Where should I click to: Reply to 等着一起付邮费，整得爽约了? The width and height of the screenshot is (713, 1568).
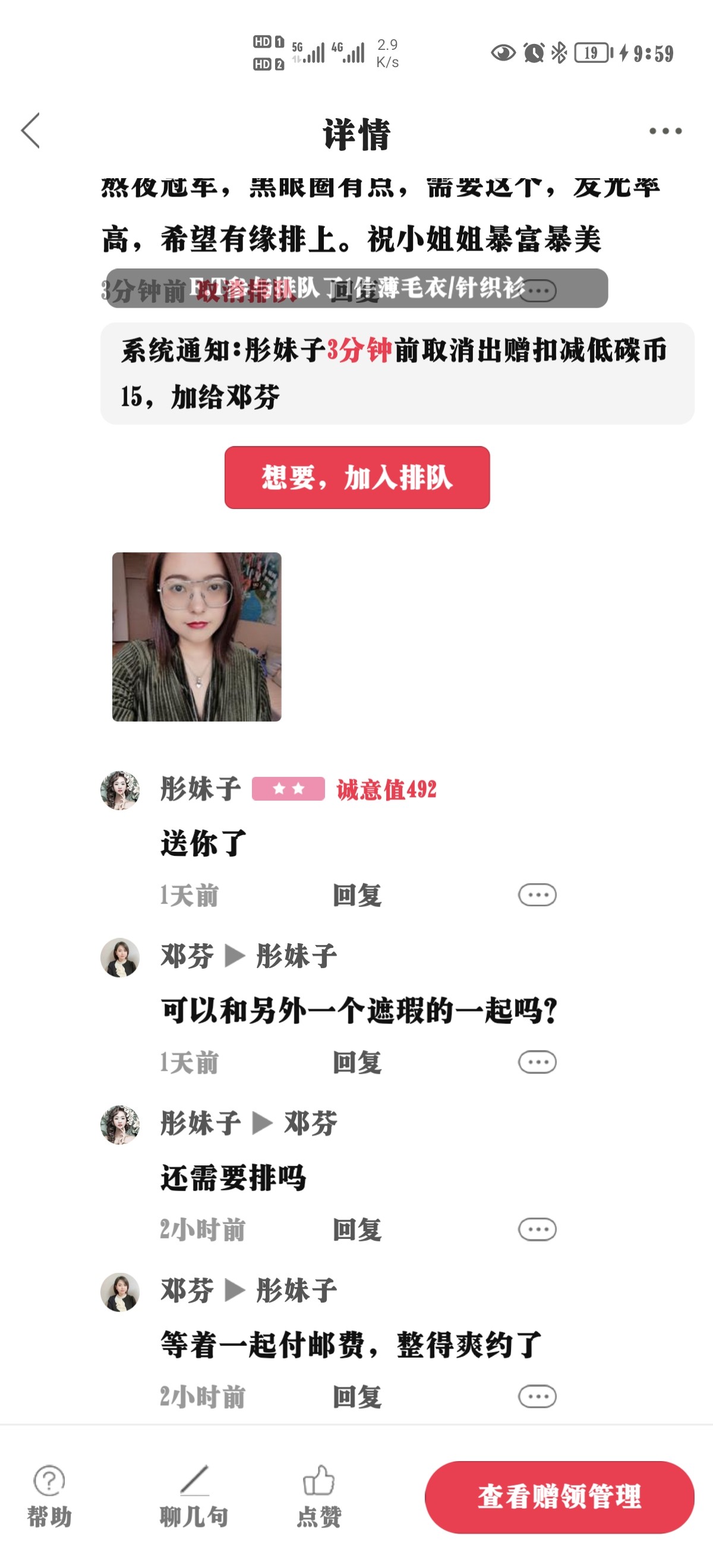pyautogui.click(x=357, y=1397)
